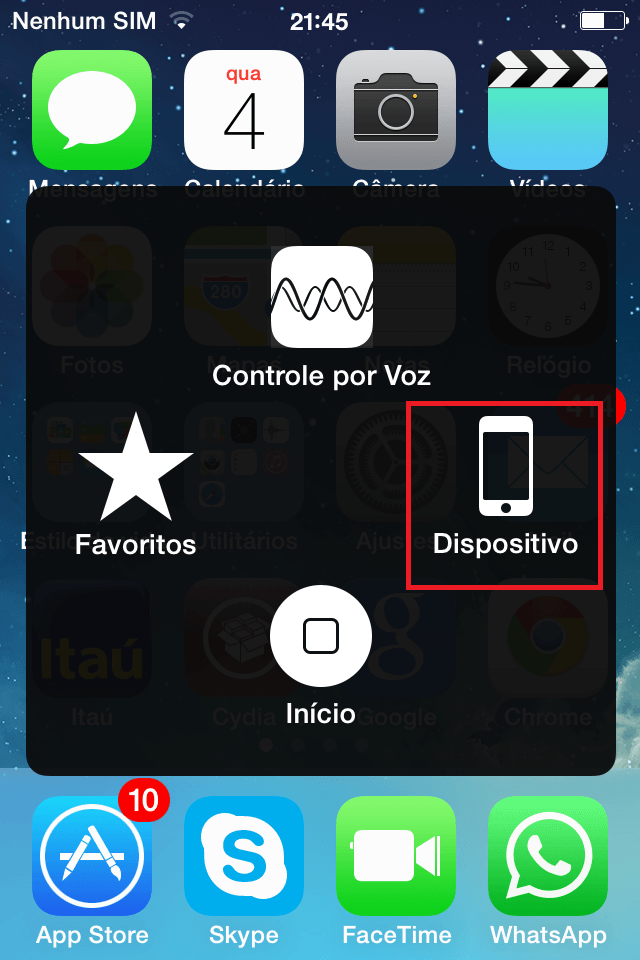Start the FaceTime app
Viewport: 640px width, 960px height.
pos(396,856)
